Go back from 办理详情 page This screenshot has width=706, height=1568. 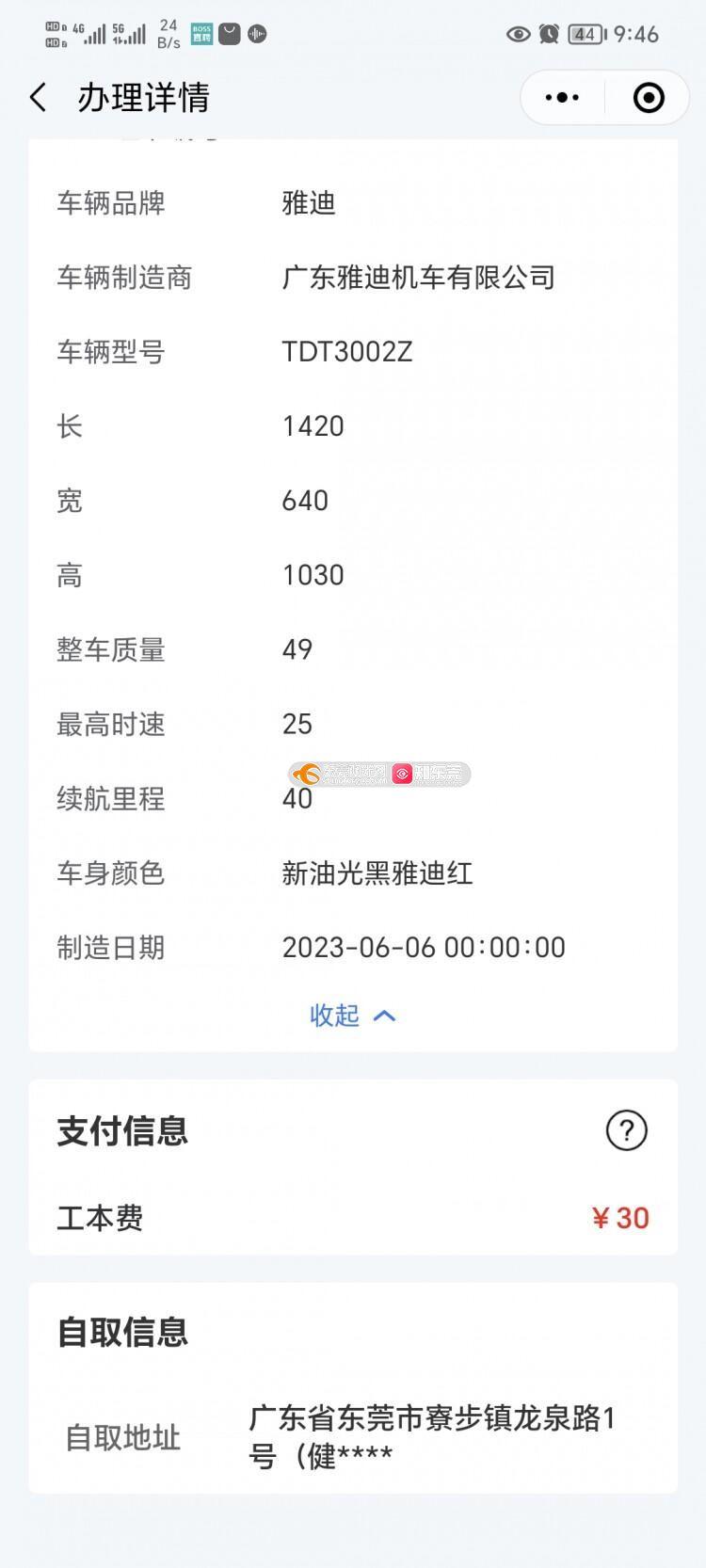click(x=39, y=97)
